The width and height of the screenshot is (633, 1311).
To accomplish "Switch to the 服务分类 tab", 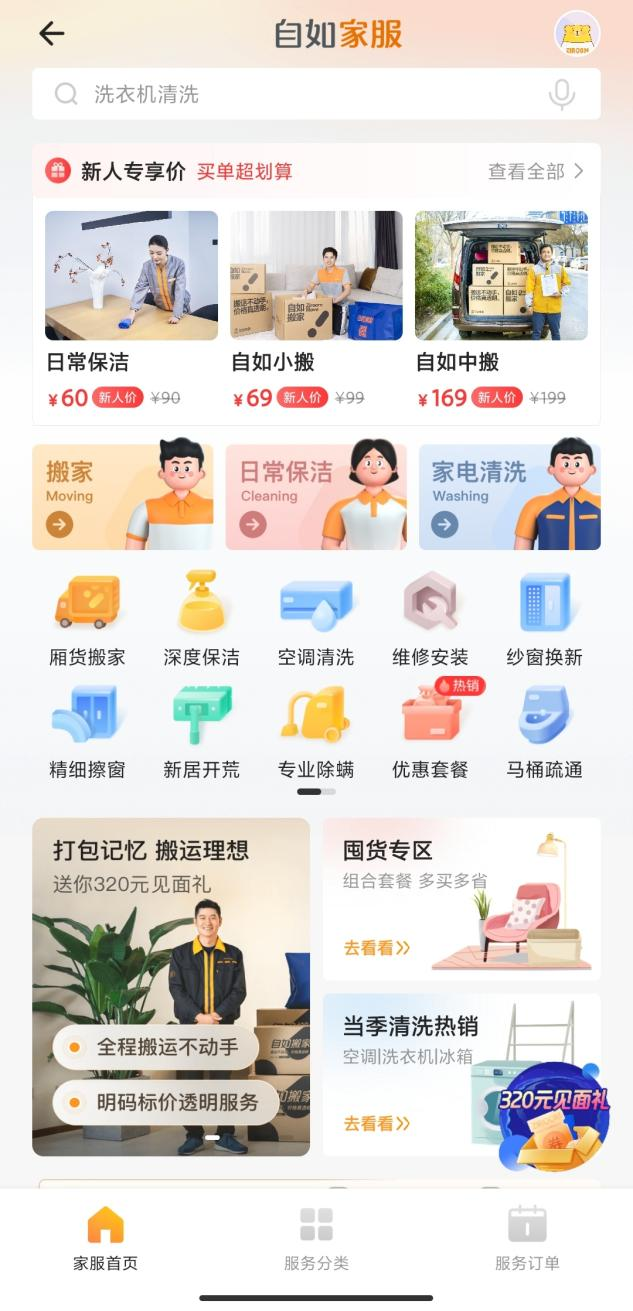I will click(316, 1239).
